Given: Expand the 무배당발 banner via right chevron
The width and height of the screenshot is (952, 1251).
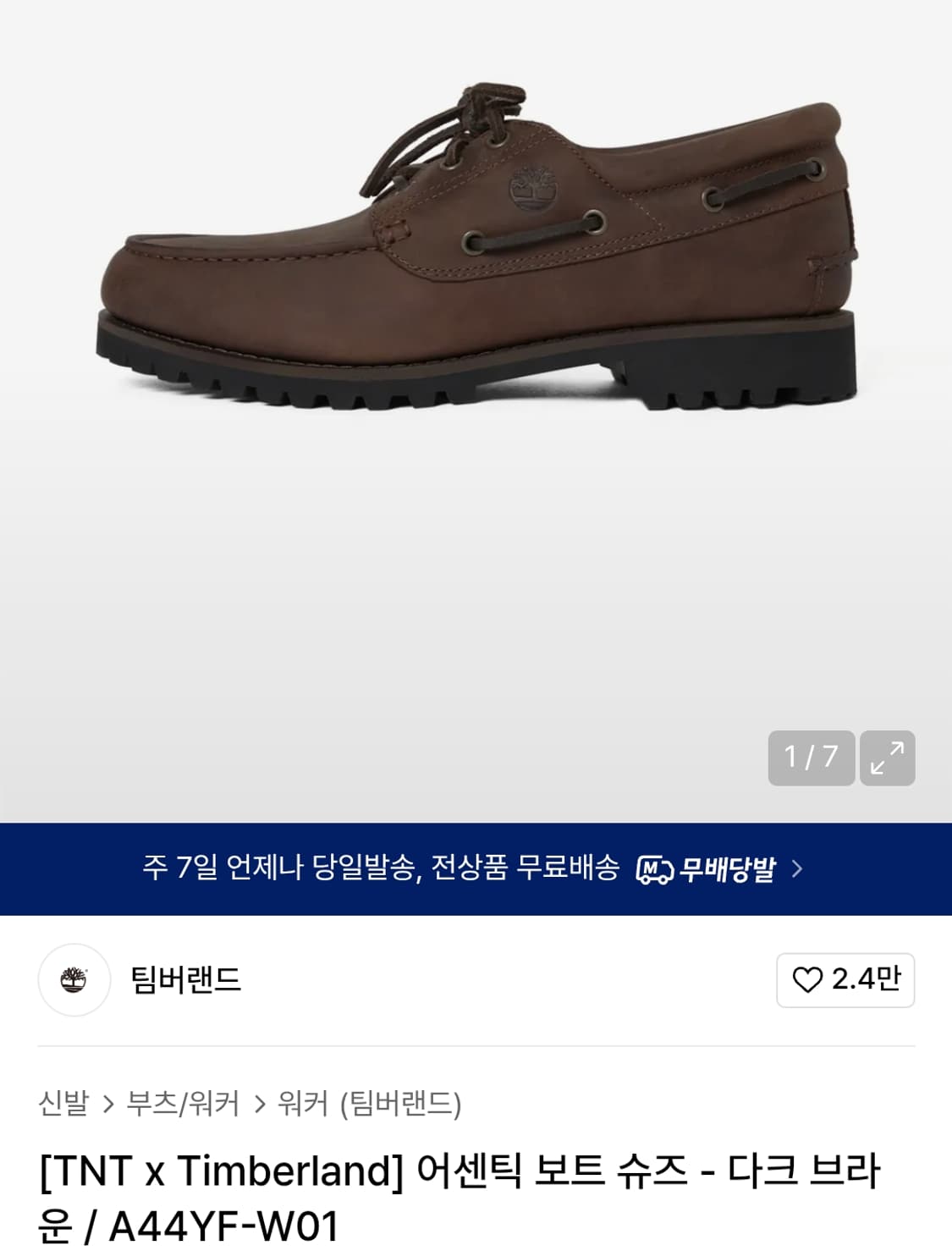Looking at the screenshot, I should click(x=800, y=866).
